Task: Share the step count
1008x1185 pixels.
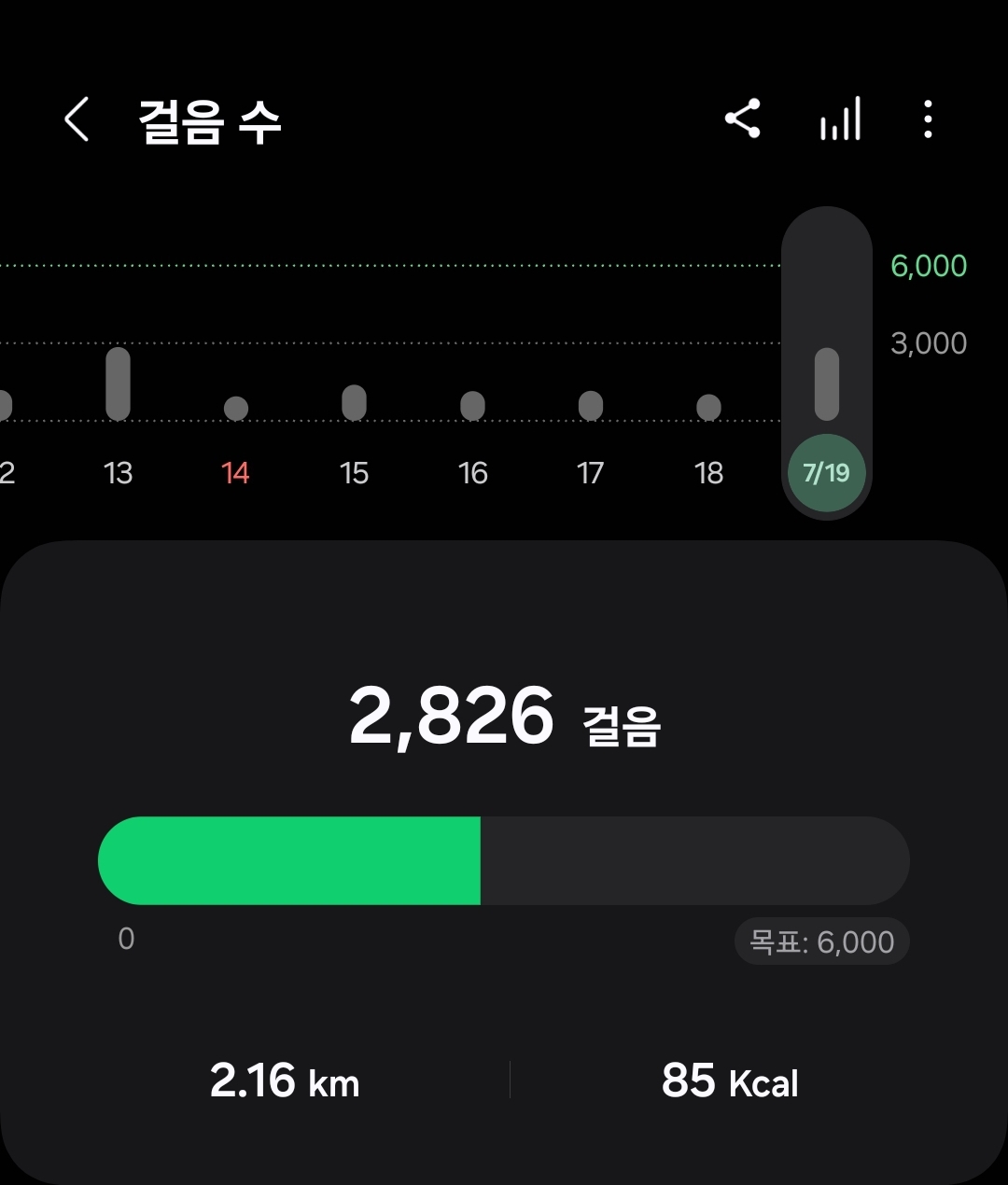Action: pyautogui.click(x=742, y=119)
